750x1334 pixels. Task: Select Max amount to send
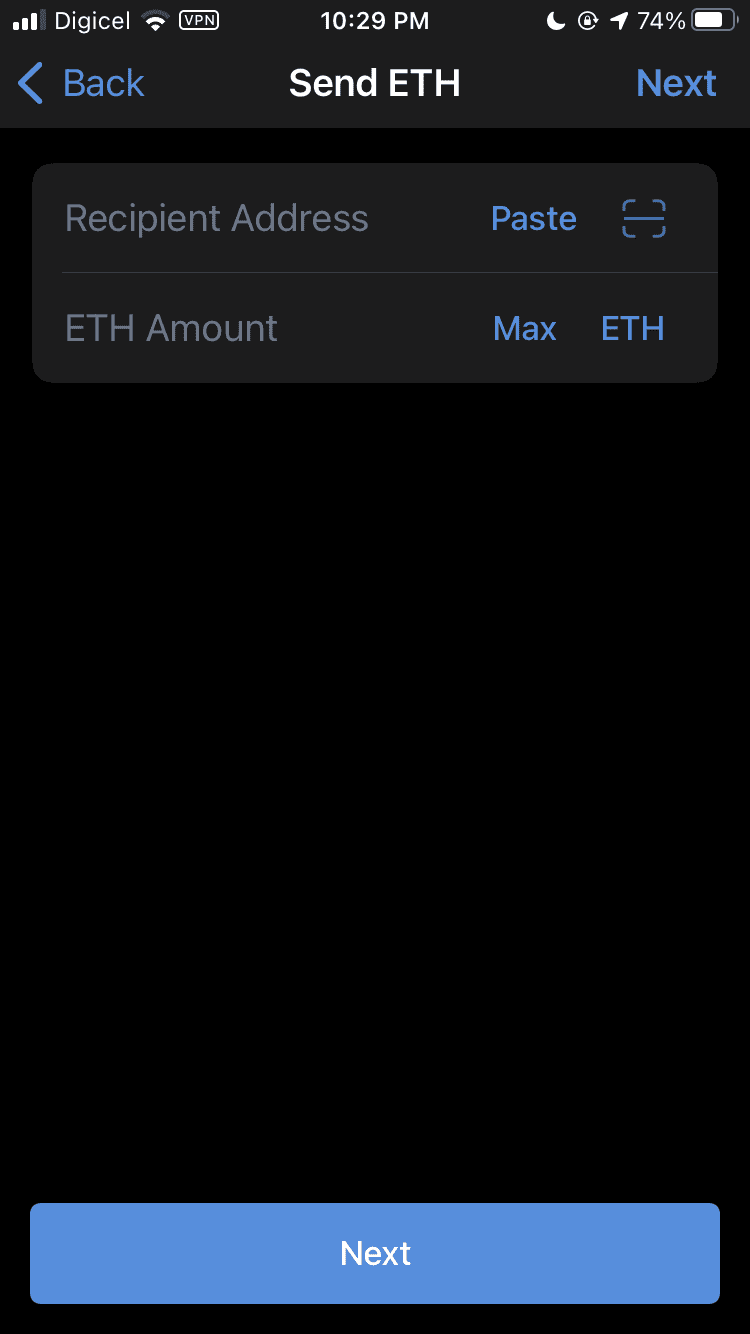(525, 328)
